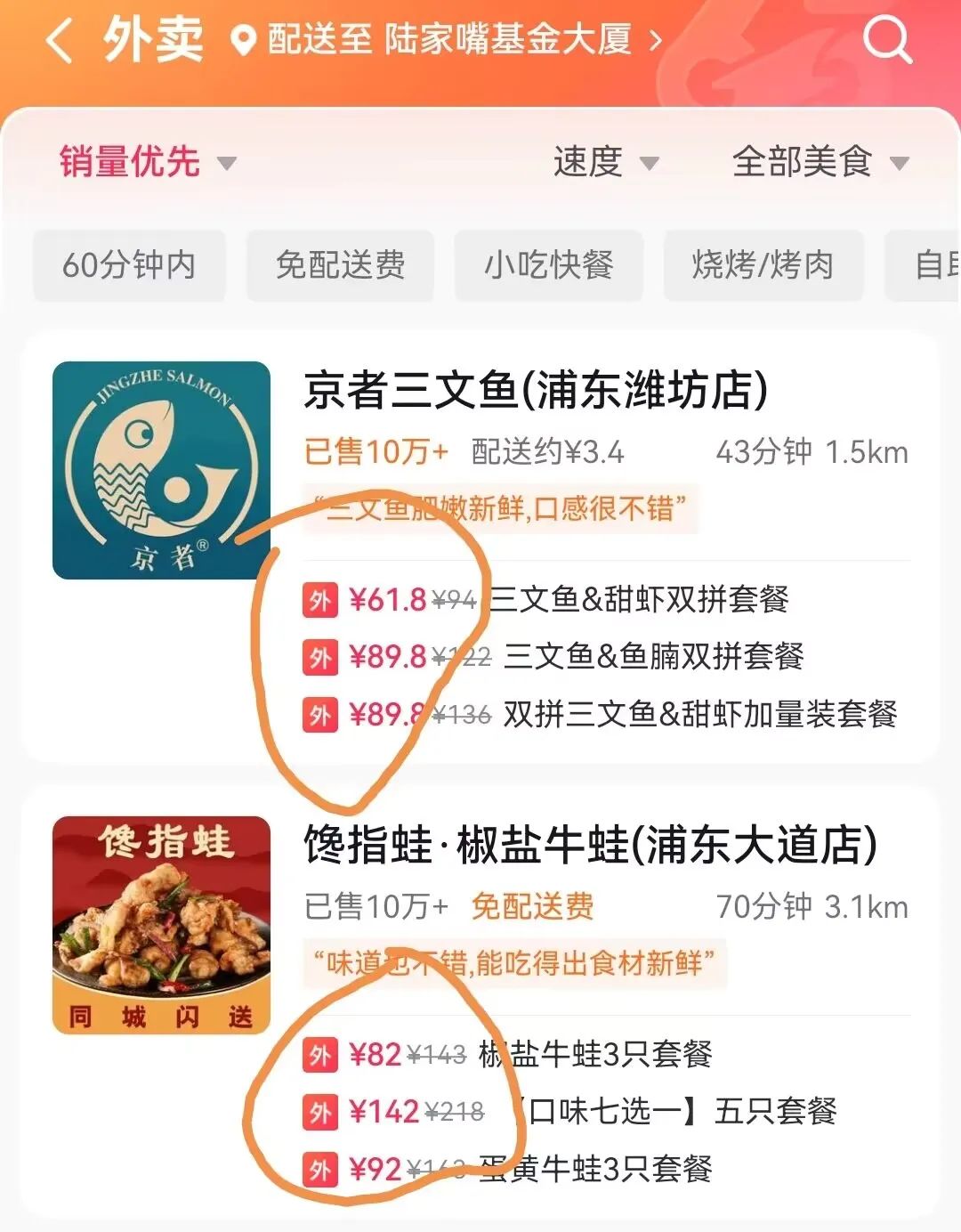The width and height of the screenshot is (961, 1232).
Task: Select the 60分钟内 filter chip
Action: click(x=129, y=265)
